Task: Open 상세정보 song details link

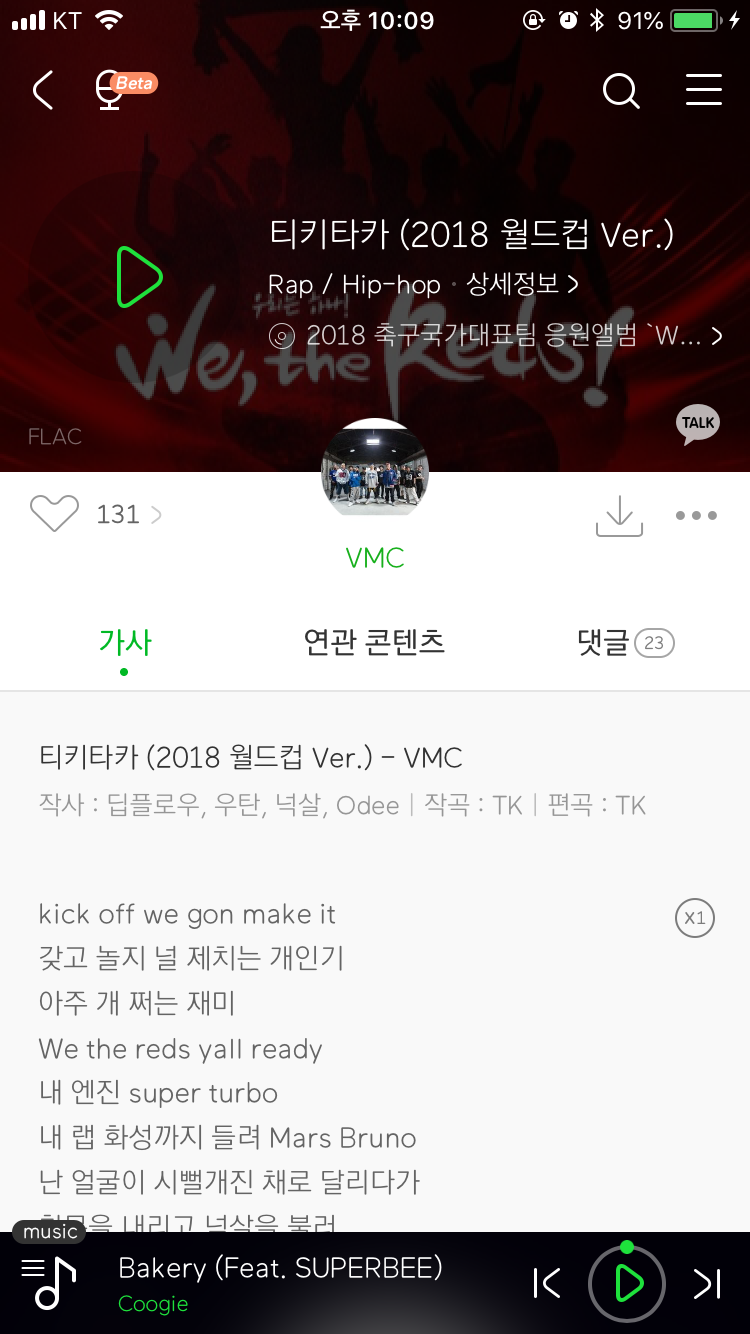Action: click(x=522, y=285)
